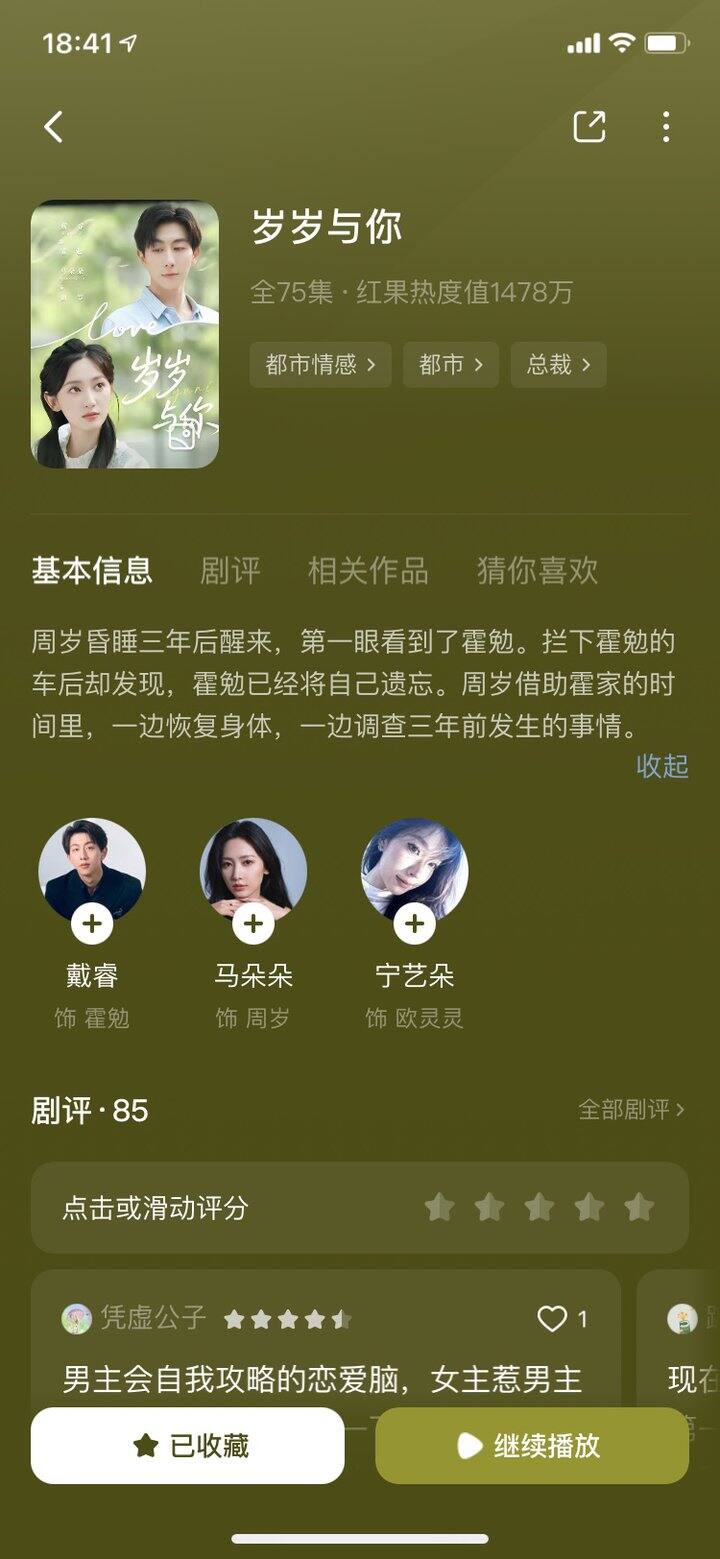Open the three-dot overflow menu
Viewport: 720px width, 1559px height.
(x=666, y=127)
